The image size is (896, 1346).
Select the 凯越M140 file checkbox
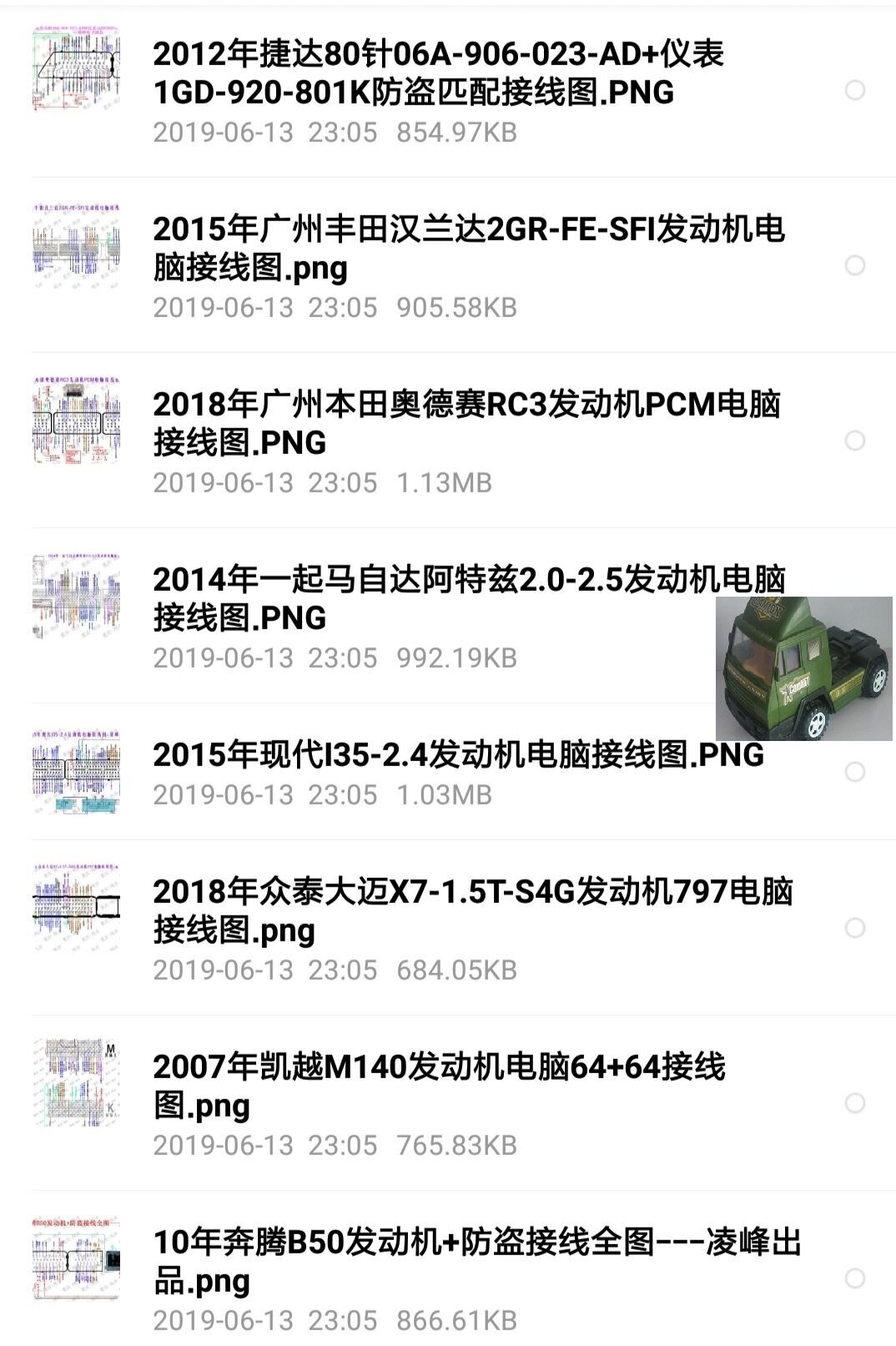(x=855, y=1103)
